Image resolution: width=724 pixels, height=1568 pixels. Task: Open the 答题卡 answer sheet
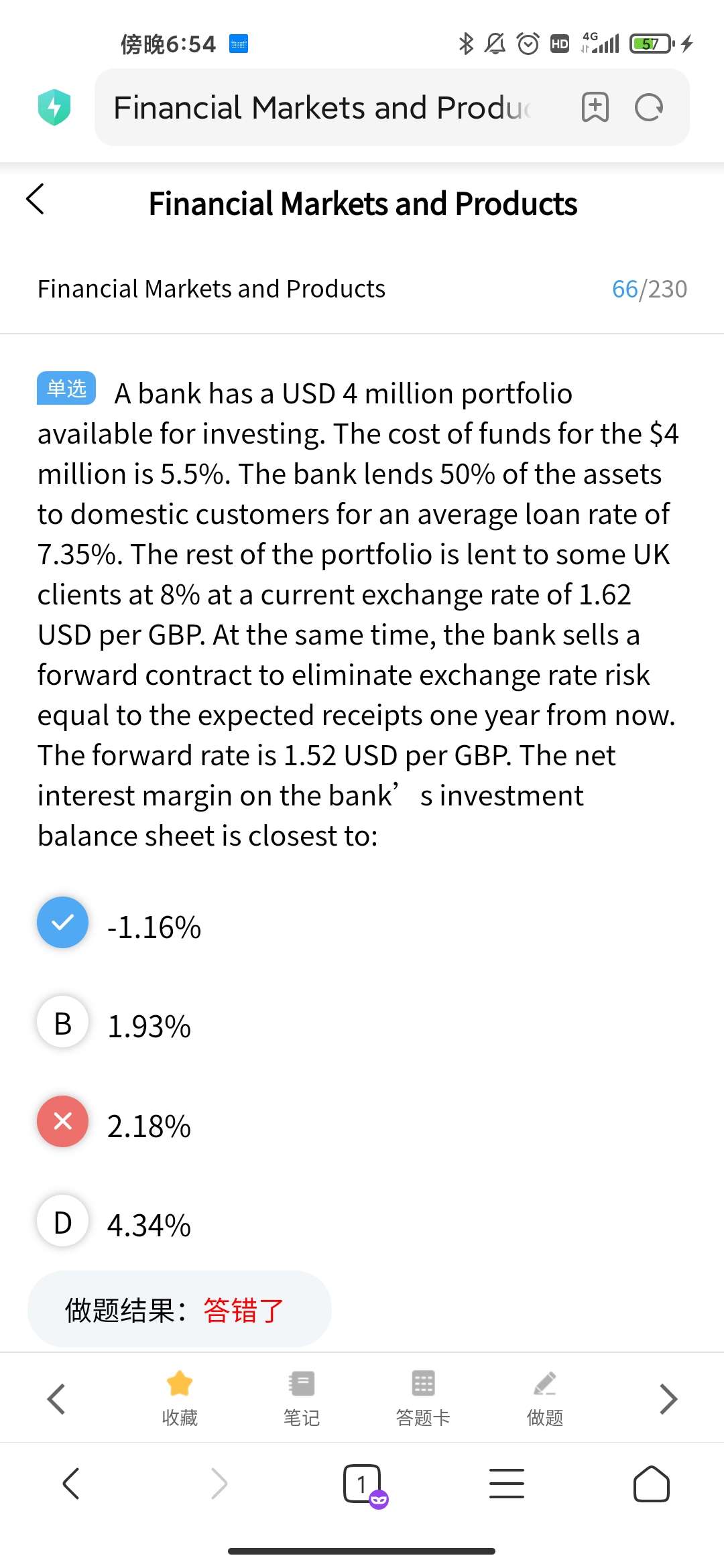coord(423,1398)
